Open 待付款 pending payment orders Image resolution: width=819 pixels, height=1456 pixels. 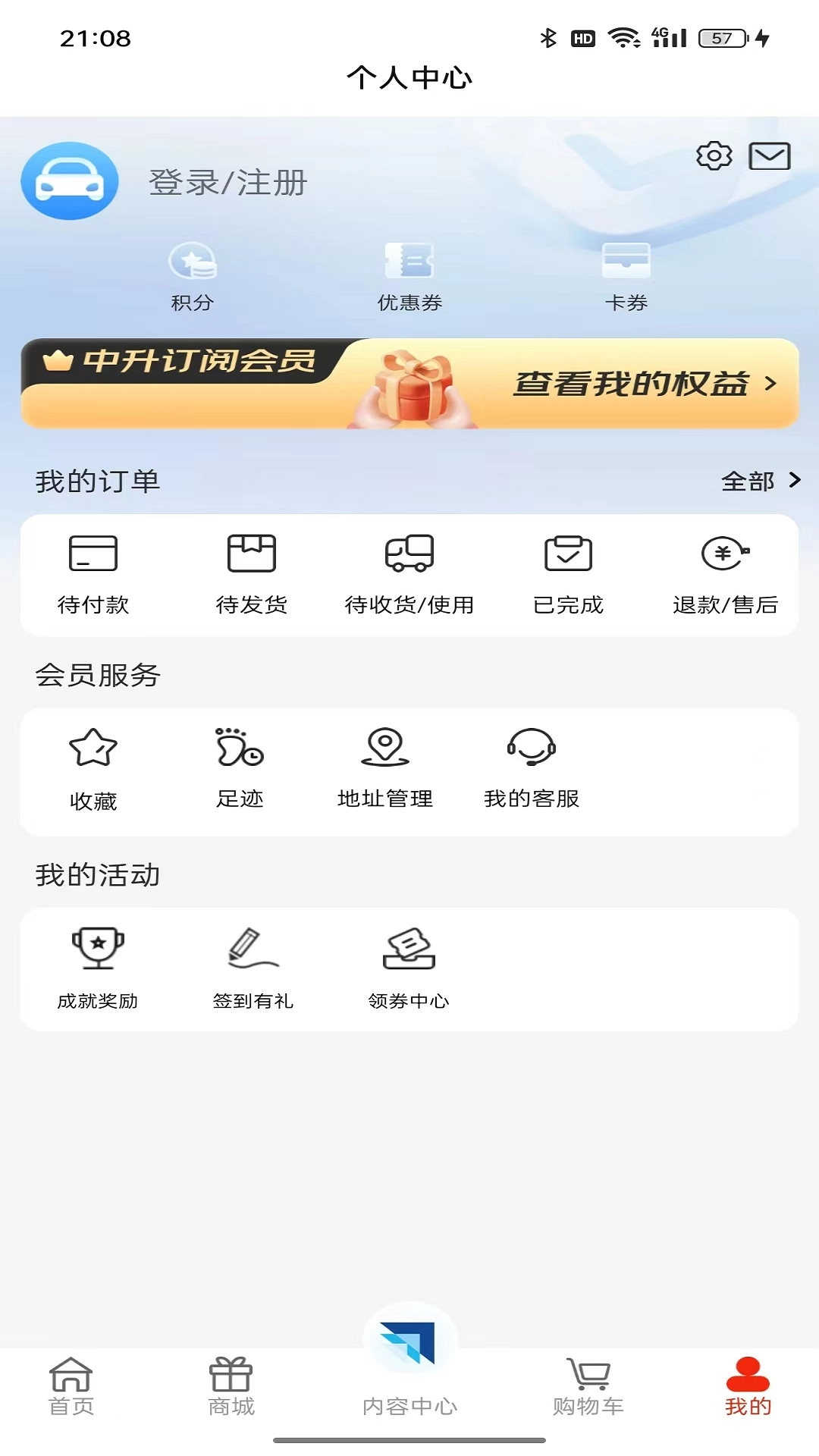coord(93,573)
